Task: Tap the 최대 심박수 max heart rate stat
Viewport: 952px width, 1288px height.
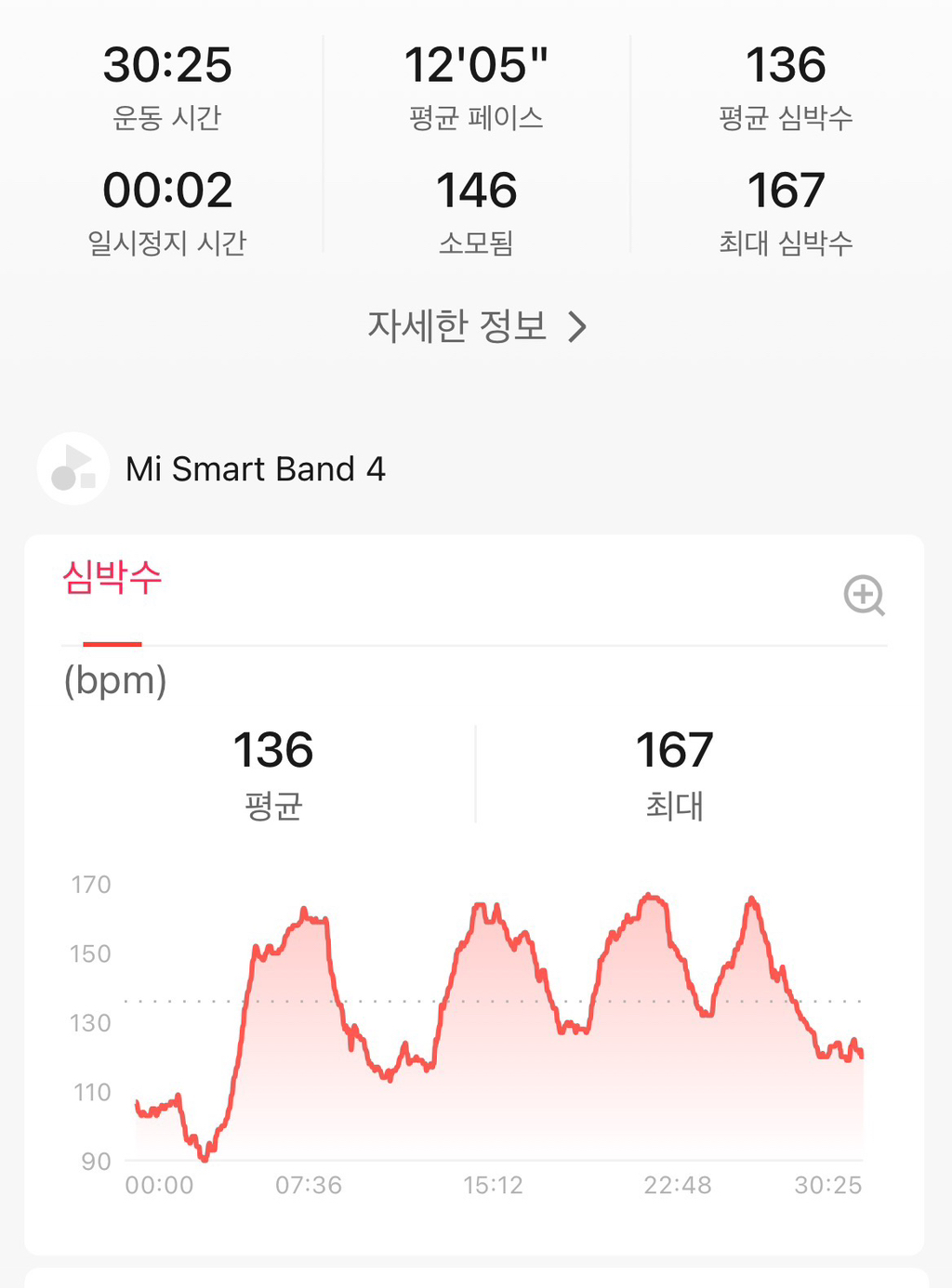Action: tap(786, 212)
